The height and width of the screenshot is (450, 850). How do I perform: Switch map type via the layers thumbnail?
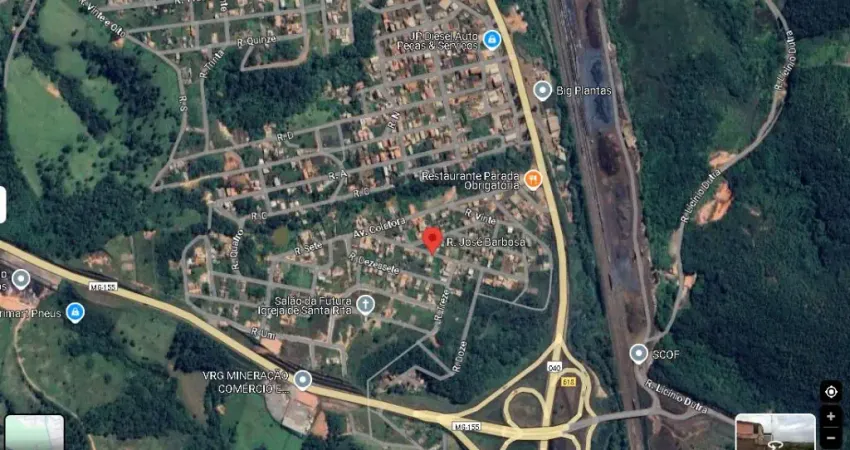[34, 432]
